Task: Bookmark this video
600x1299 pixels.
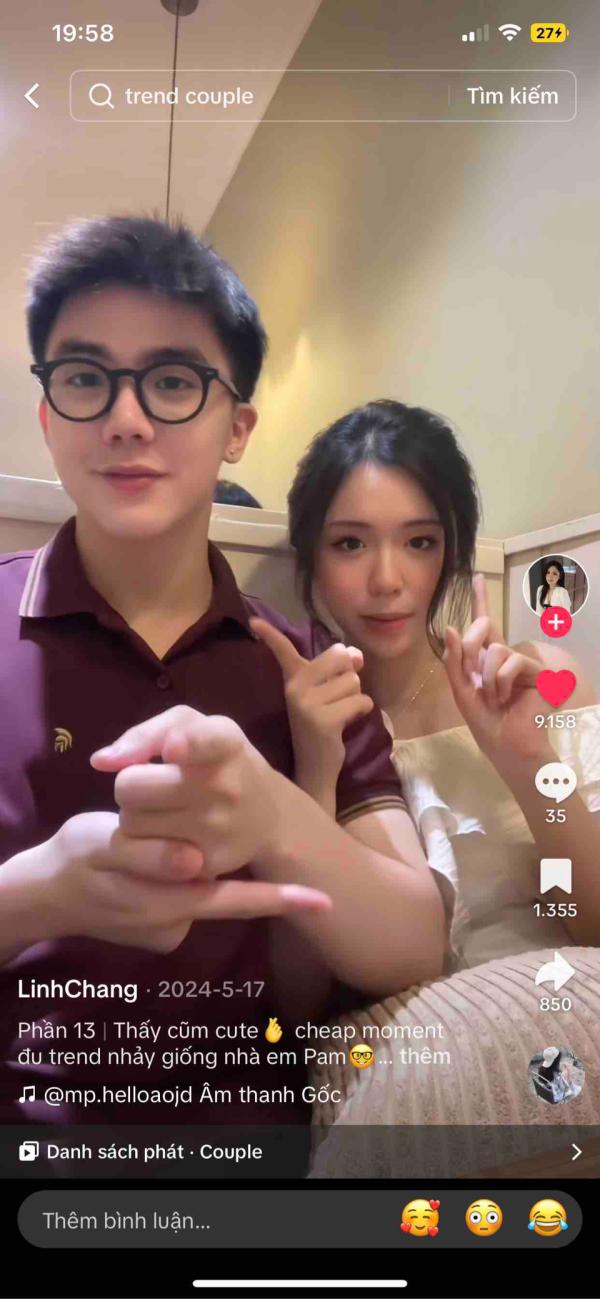Action: click(x=555, y=876)
